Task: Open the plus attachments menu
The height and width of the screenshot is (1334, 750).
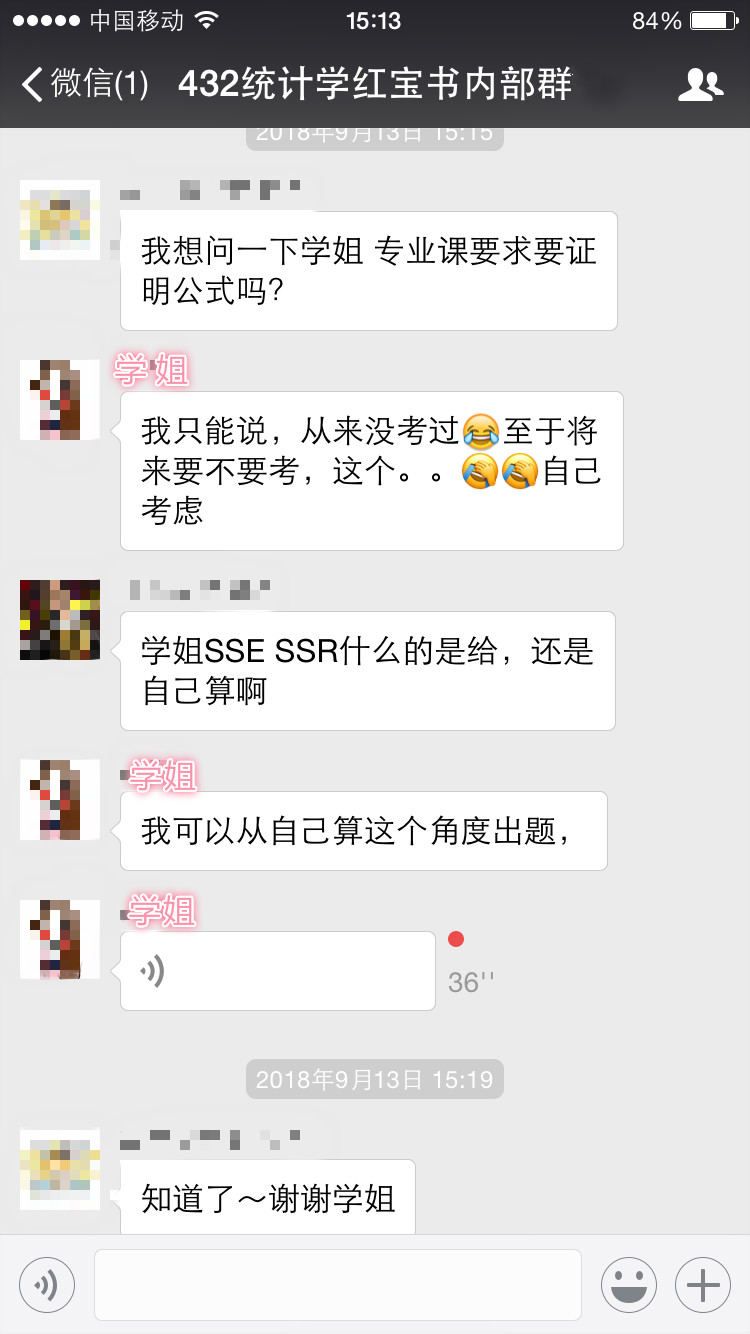Action: (x=703, y=1285)
